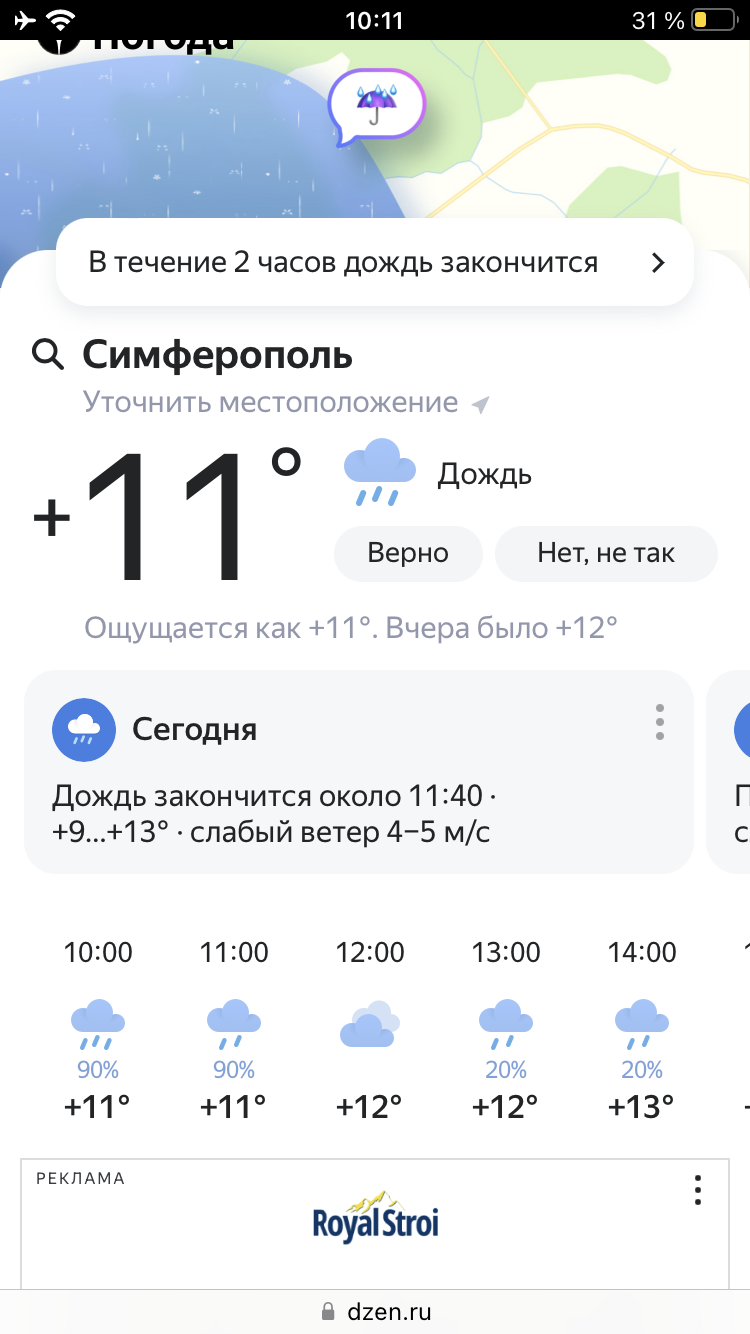Tap the umbrella marker on the map
The width and height of the screenshot is (750, 1334).
click(377, 104)
